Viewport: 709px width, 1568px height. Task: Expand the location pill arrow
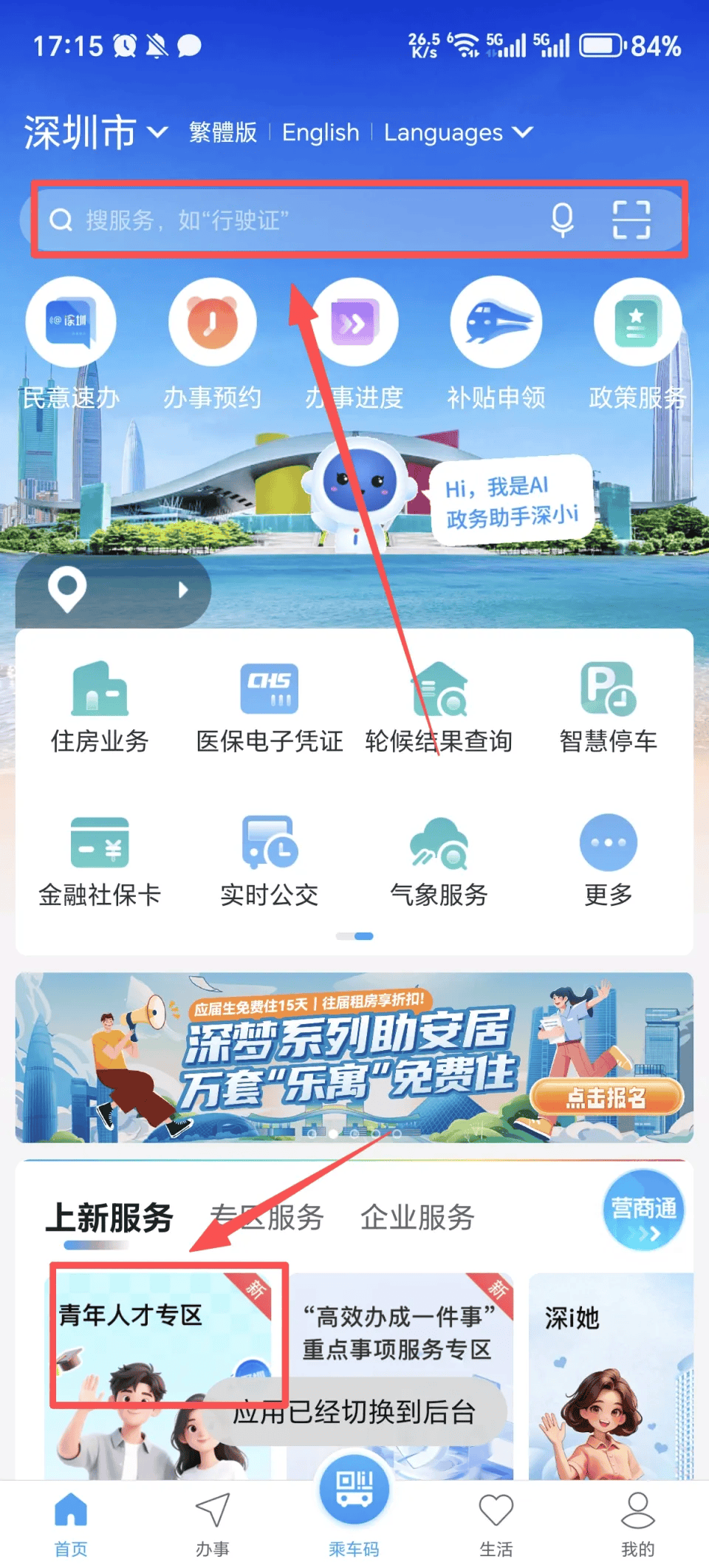(182, 590)
